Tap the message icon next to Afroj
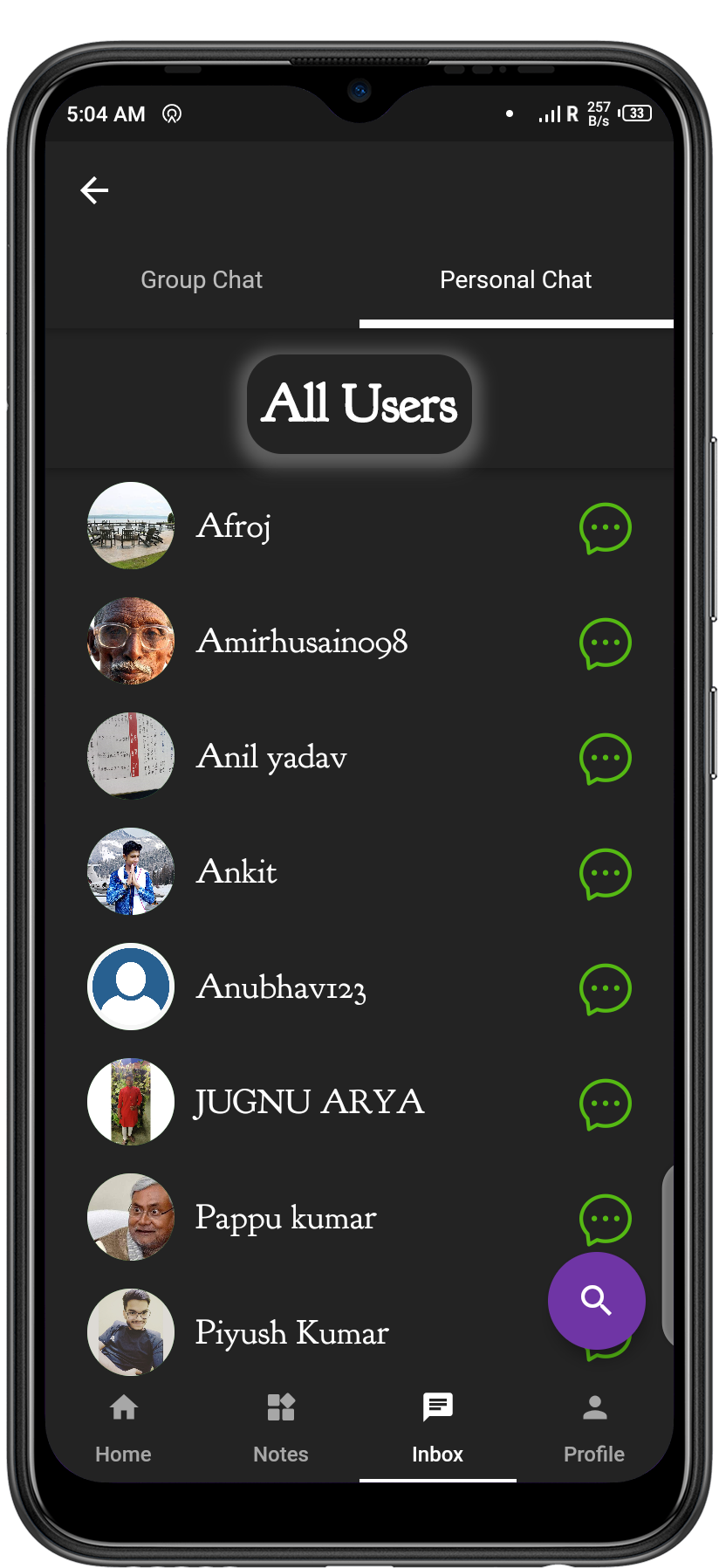This screenshot has width=719, height=1568. [x=605, y=528]
